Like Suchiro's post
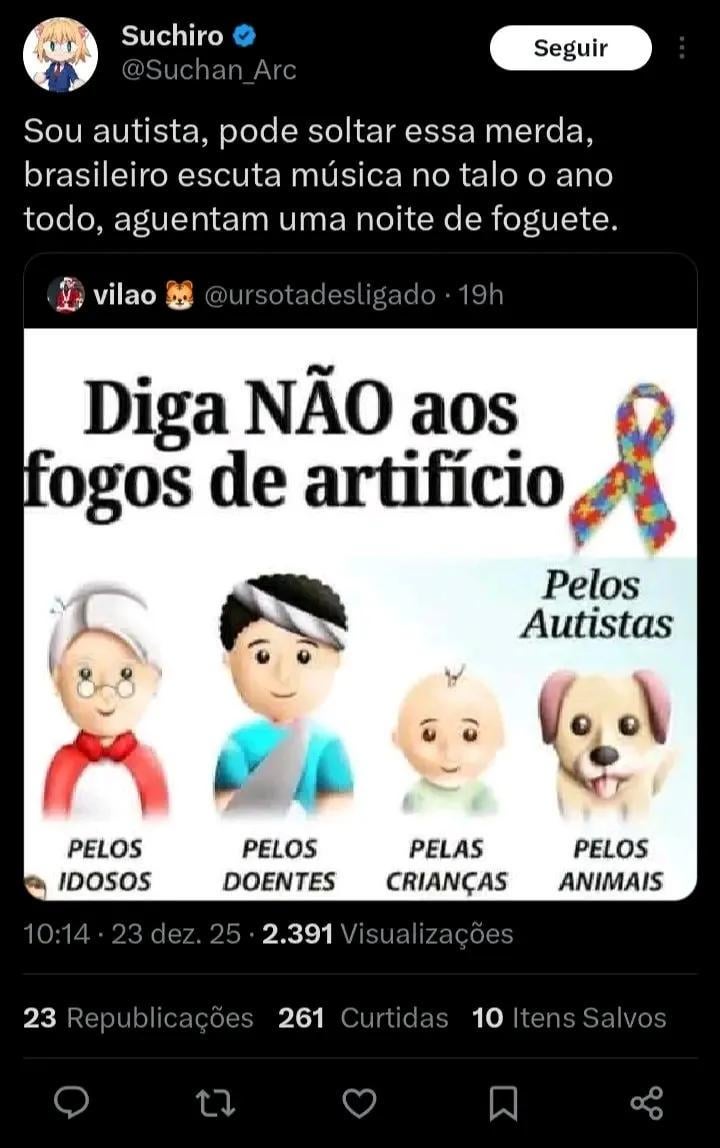The width and height of the screenshot is (720, 1148). (x=360, y=1102)
